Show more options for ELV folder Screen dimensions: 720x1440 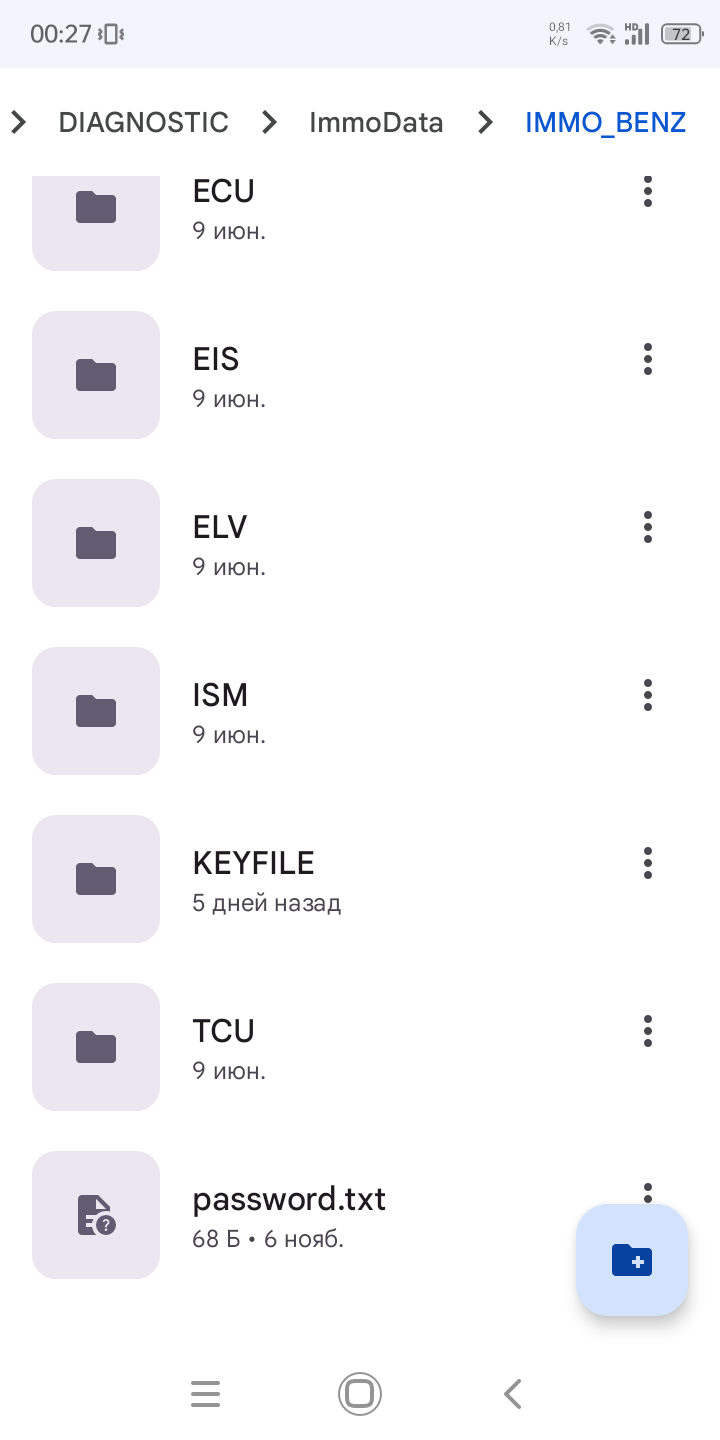pos(648,526)
